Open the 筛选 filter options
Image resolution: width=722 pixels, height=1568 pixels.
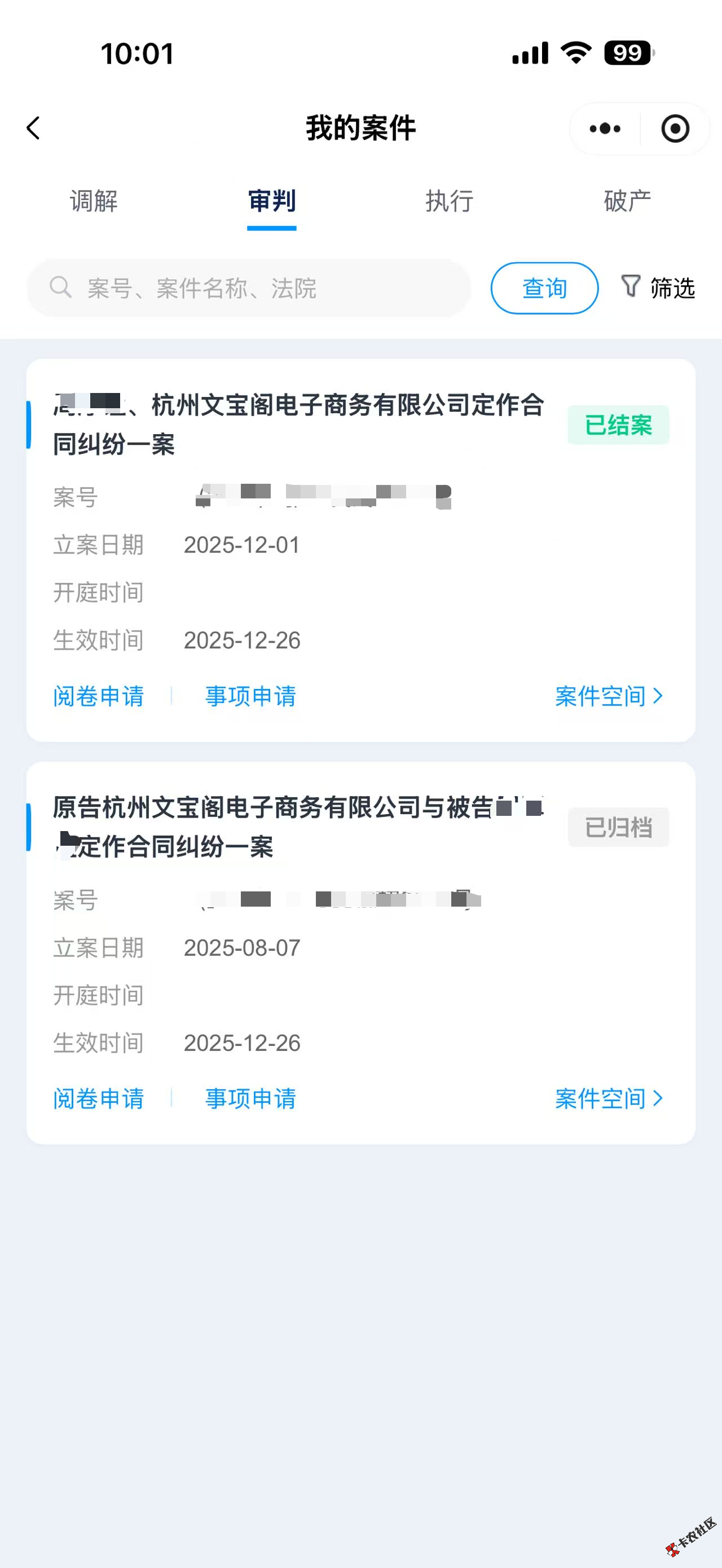point(658,288)
